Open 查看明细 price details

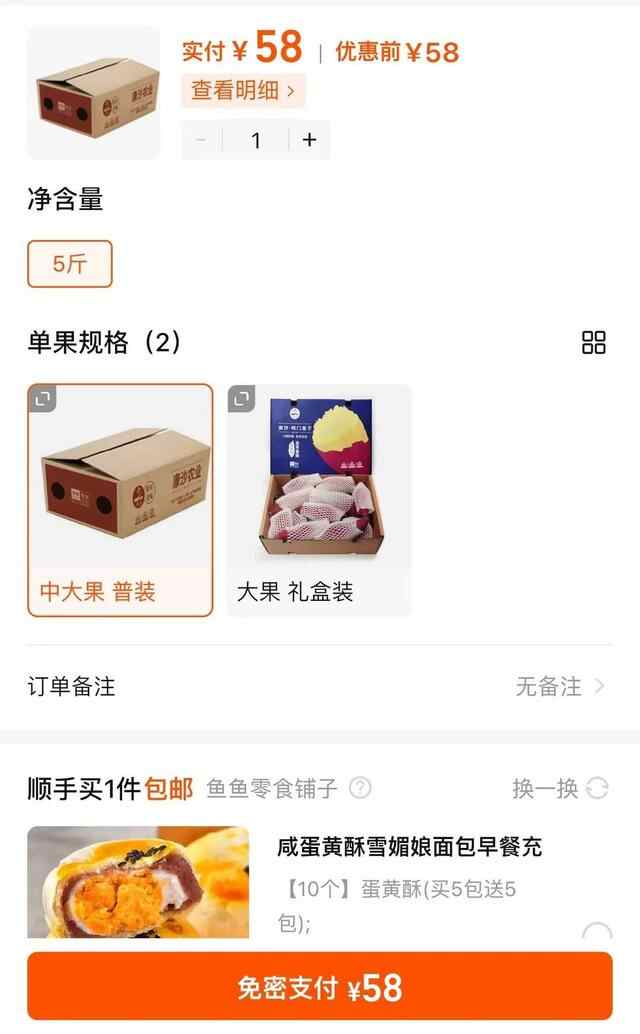point(243,90)
